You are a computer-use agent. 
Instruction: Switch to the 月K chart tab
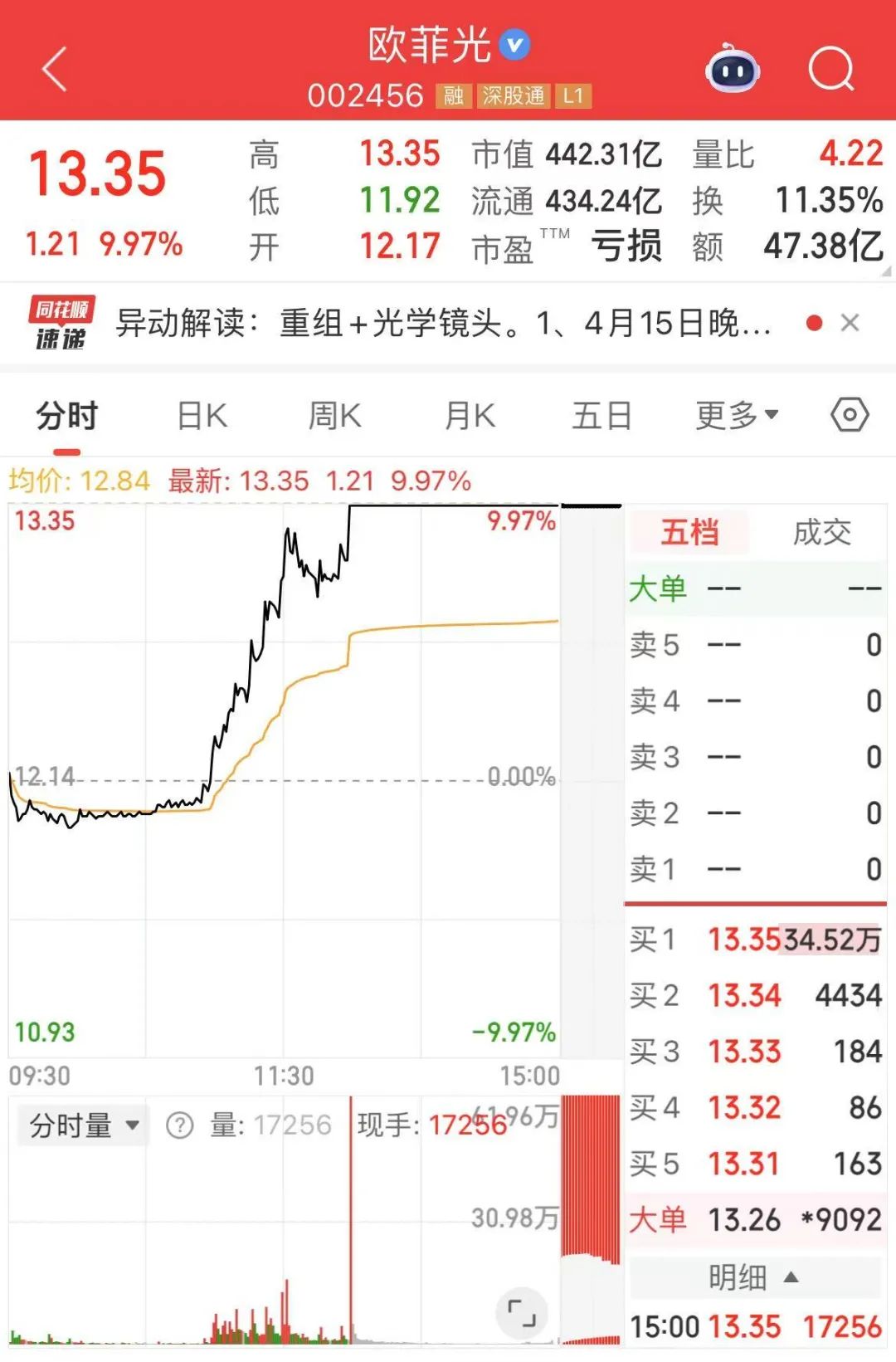tap(470, 416)
